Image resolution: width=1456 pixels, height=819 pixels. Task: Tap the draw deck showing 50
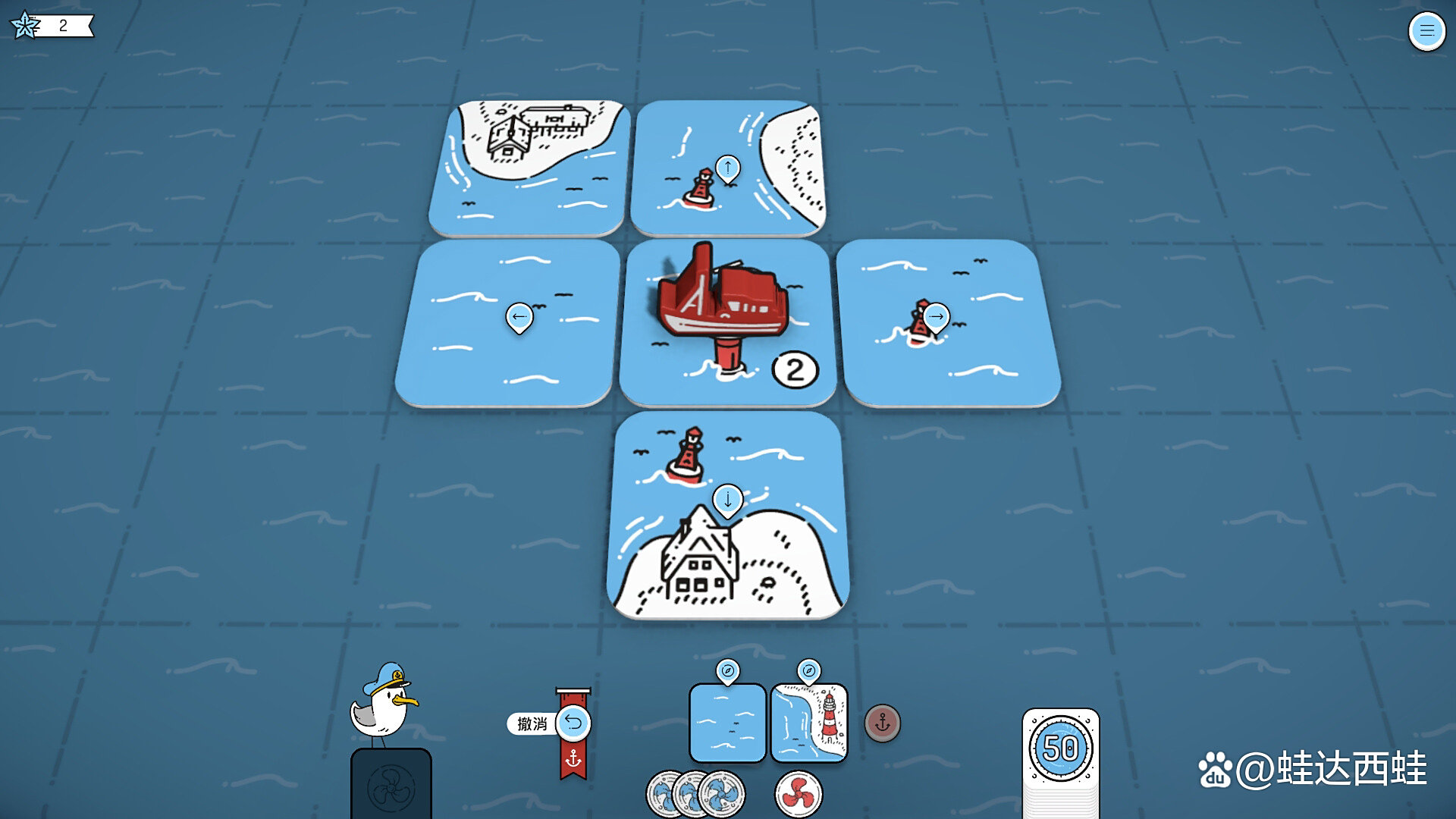click(1060, 751)
